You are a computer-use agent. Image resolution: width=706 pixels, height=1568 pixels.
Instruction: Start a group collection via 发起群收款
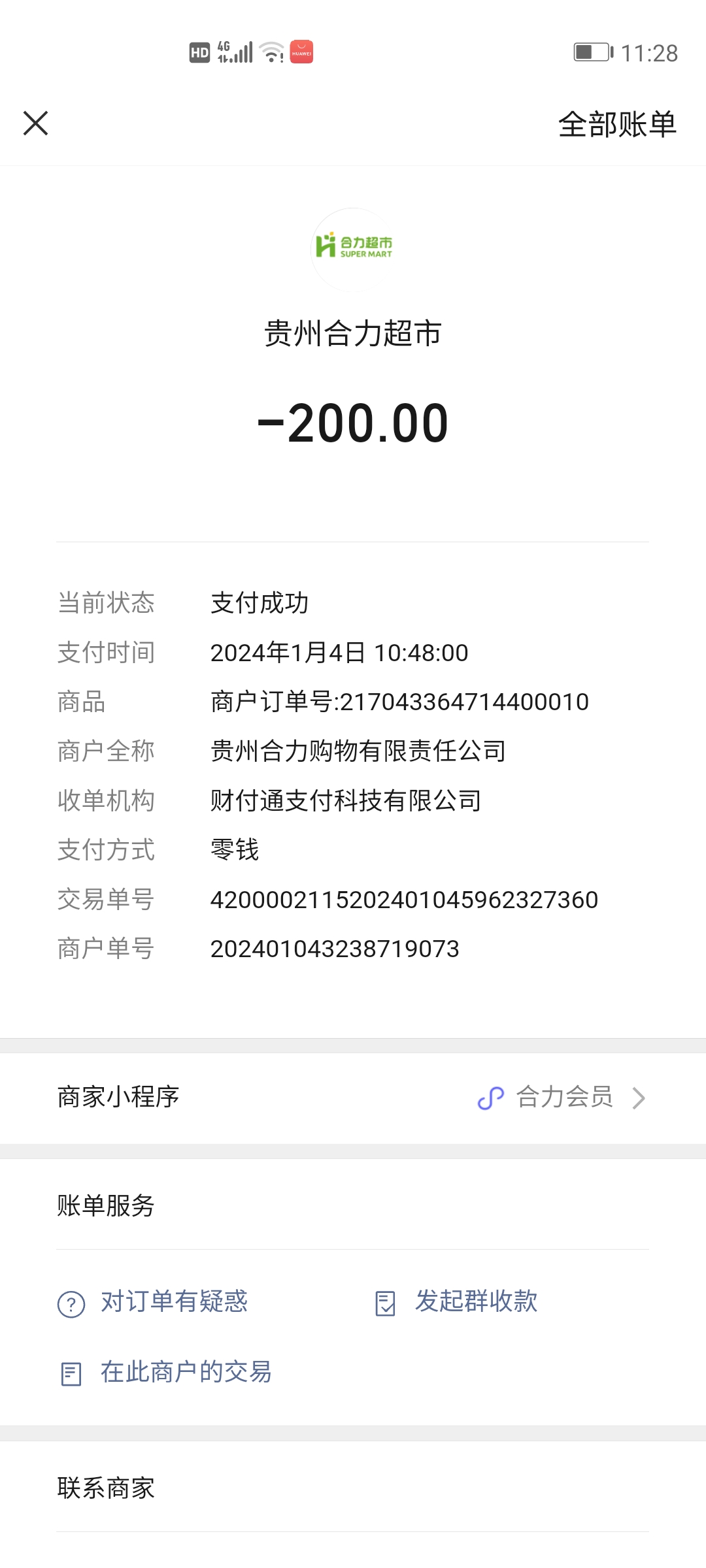[x=475, y=1301]
